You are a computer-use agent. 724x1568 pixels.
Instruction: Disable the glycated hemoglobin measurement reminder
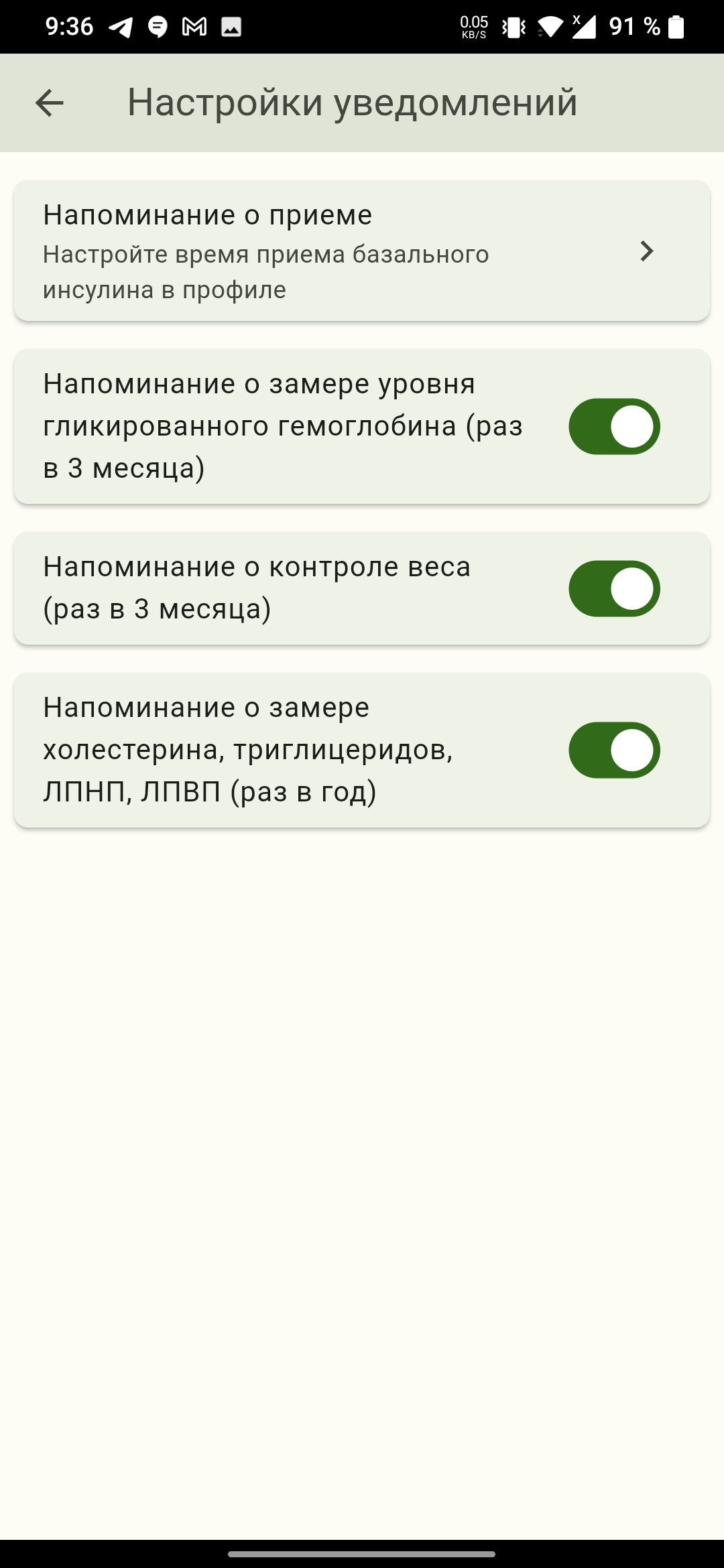(x=614, y=427)
